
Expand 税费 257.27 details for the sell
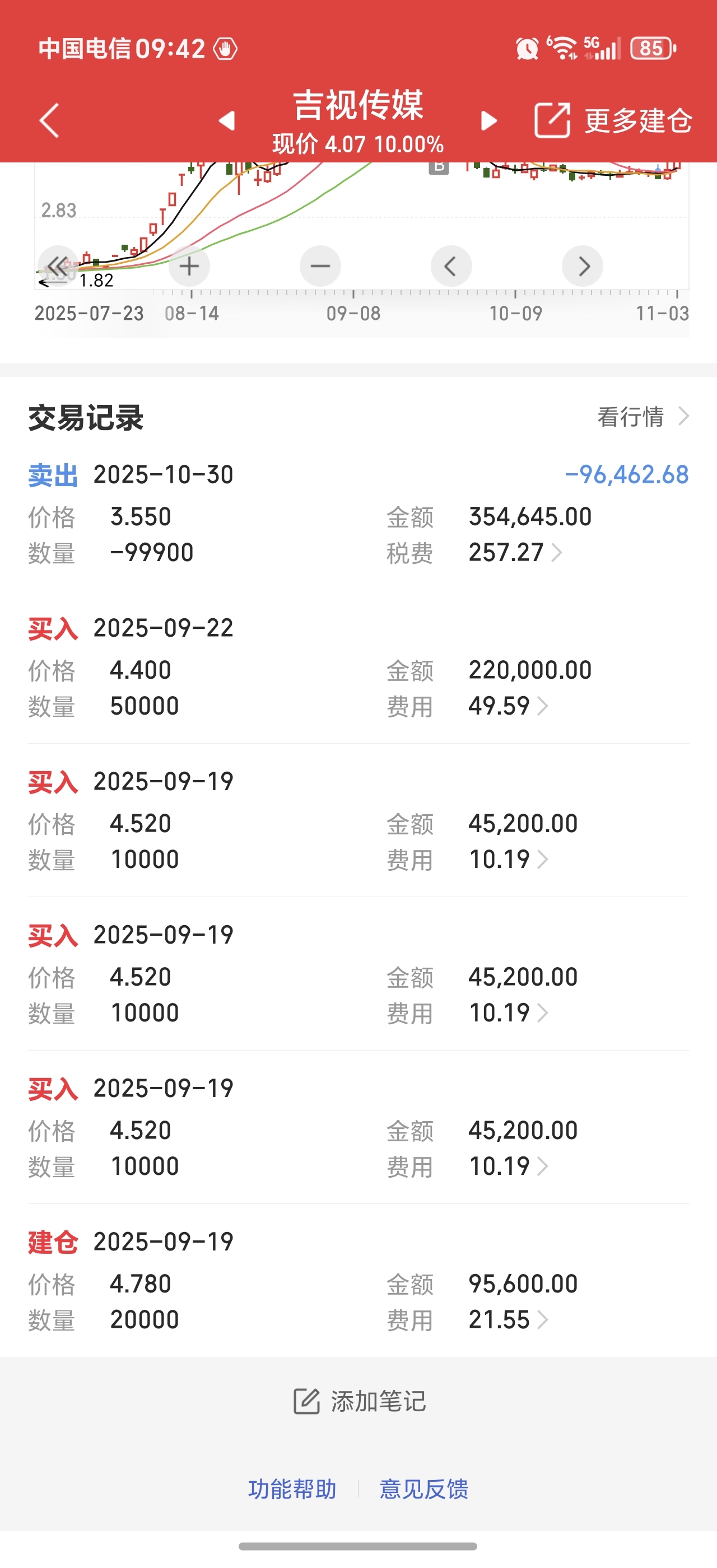(x=515, y=553)
